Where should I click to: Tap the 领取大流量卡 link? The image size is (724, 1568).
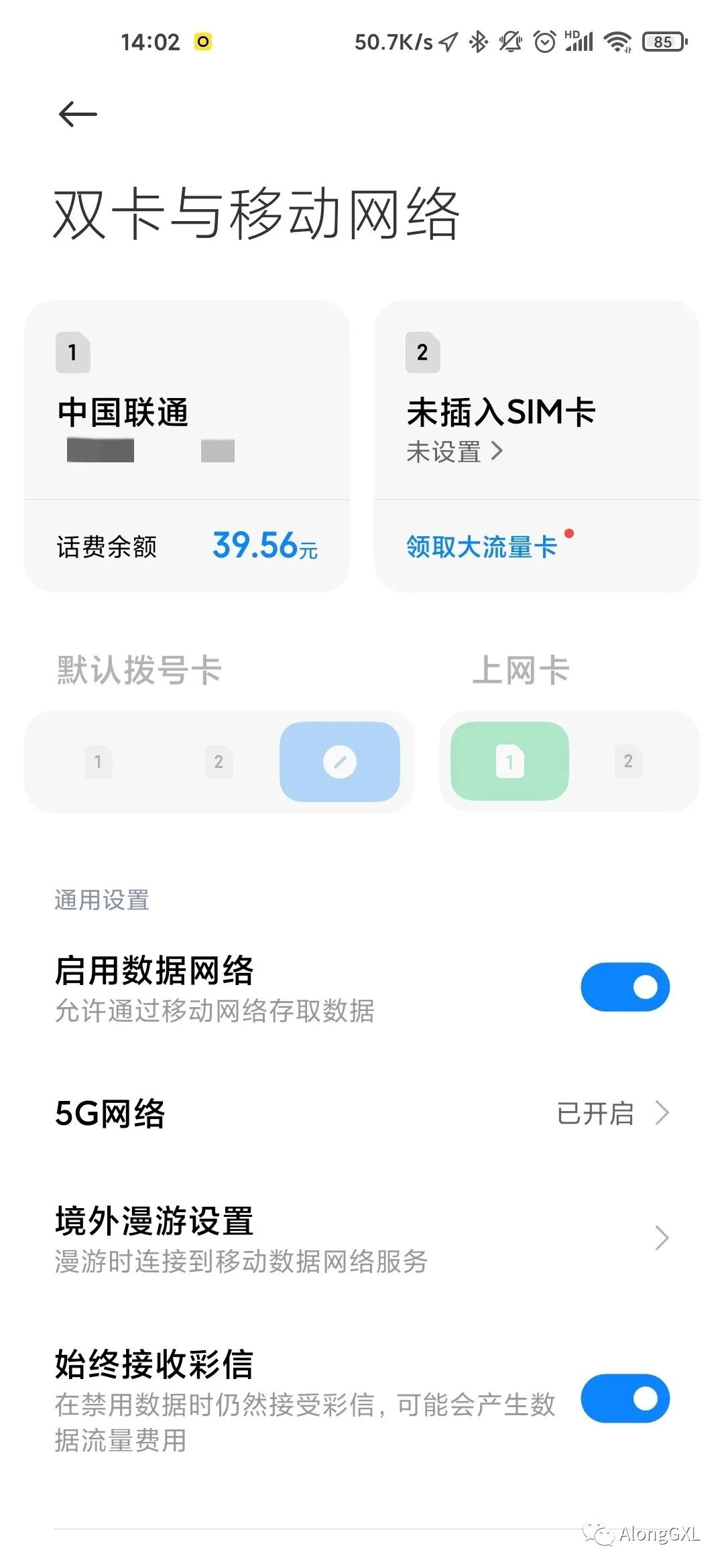click(482, 547)
